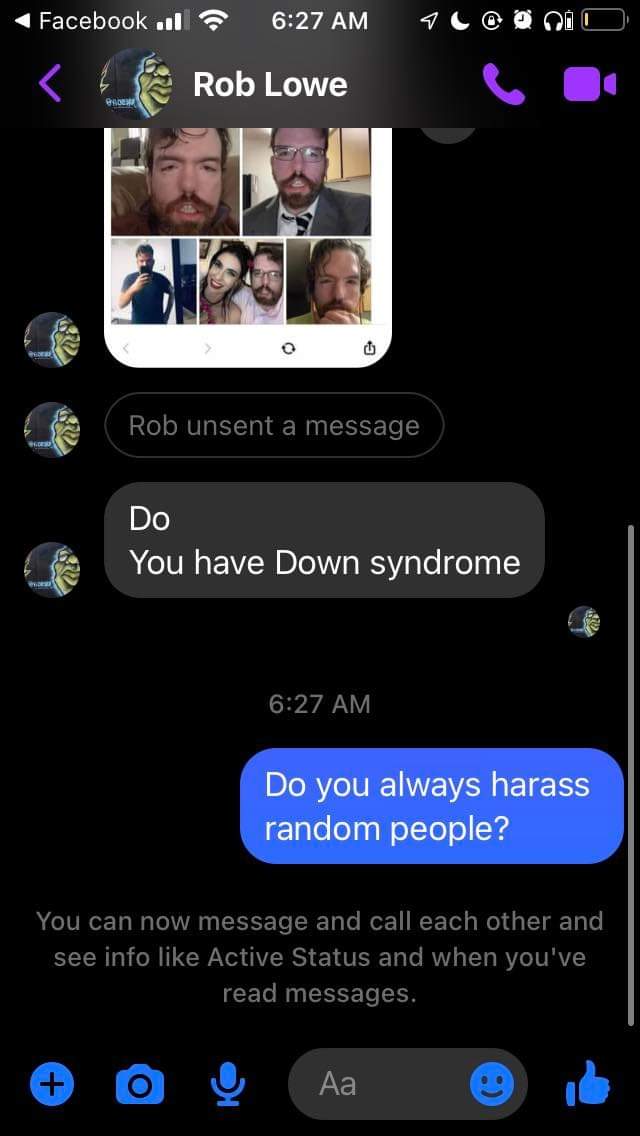Viewport: 640px width, 1136px height.
Task: Open the camera to take a photo
Action: point(140,1085)
